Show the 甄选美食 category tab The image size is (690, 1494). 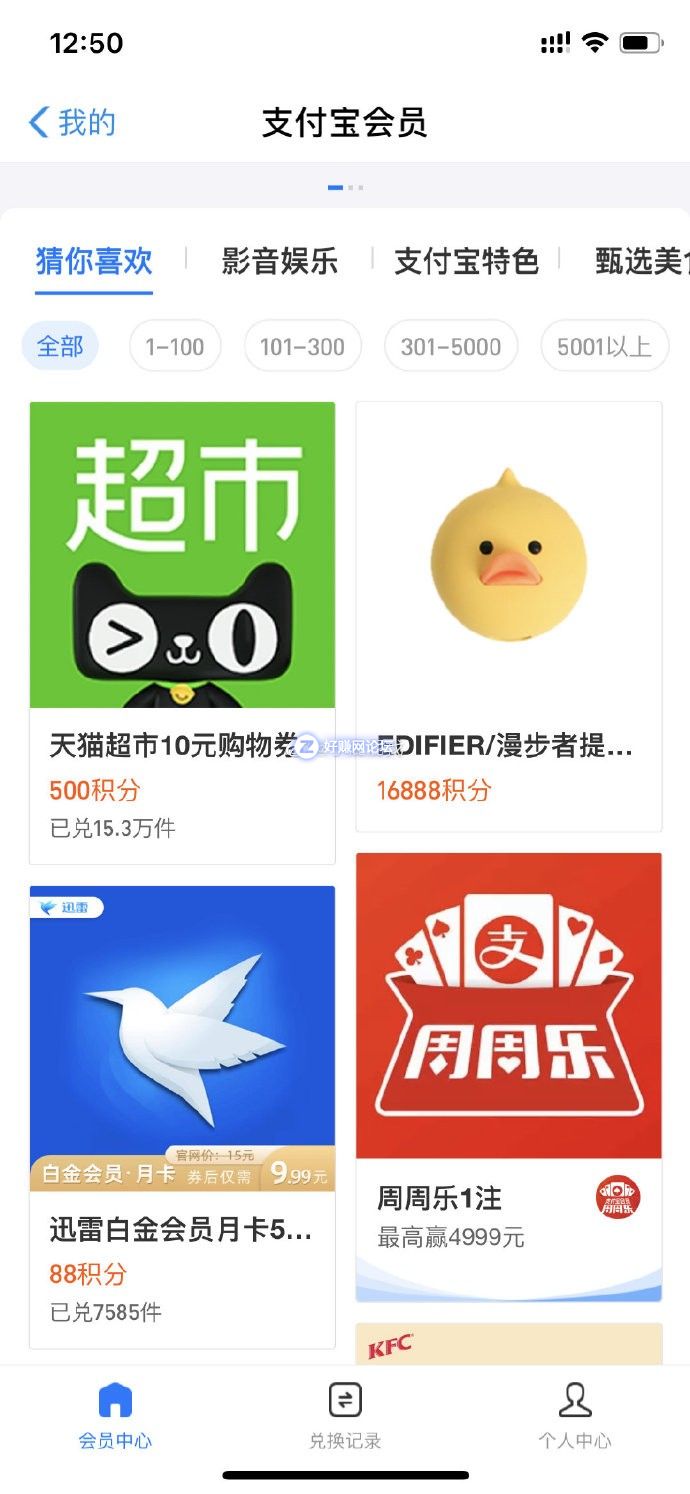pyautogui.click(x=642, y=262)
